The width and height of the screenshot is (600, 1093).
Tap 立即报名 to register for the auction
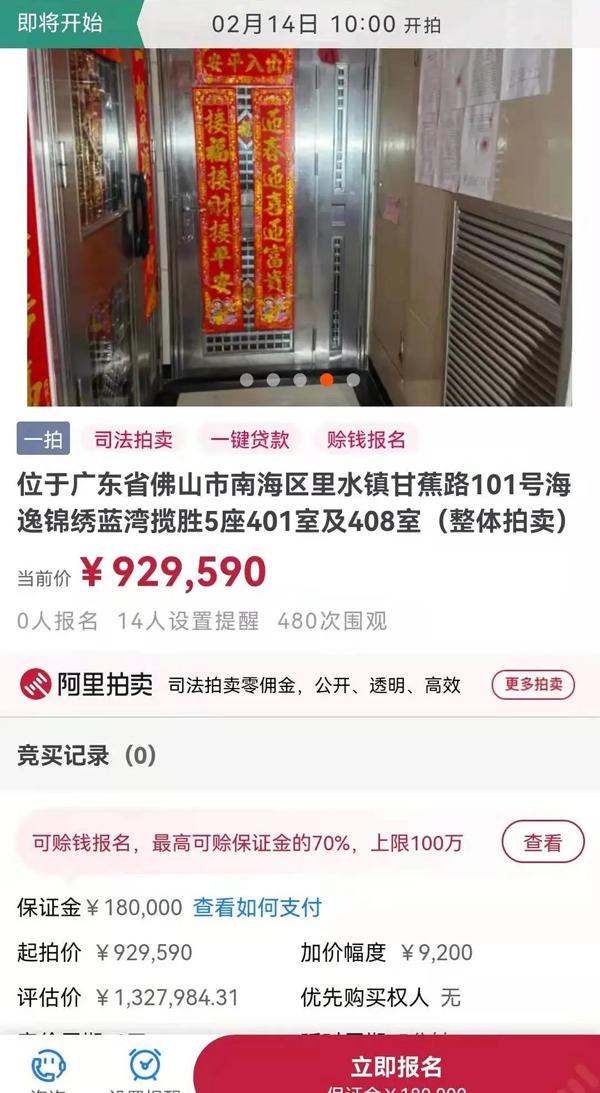pyautogui.click(x=396, y=1068)
